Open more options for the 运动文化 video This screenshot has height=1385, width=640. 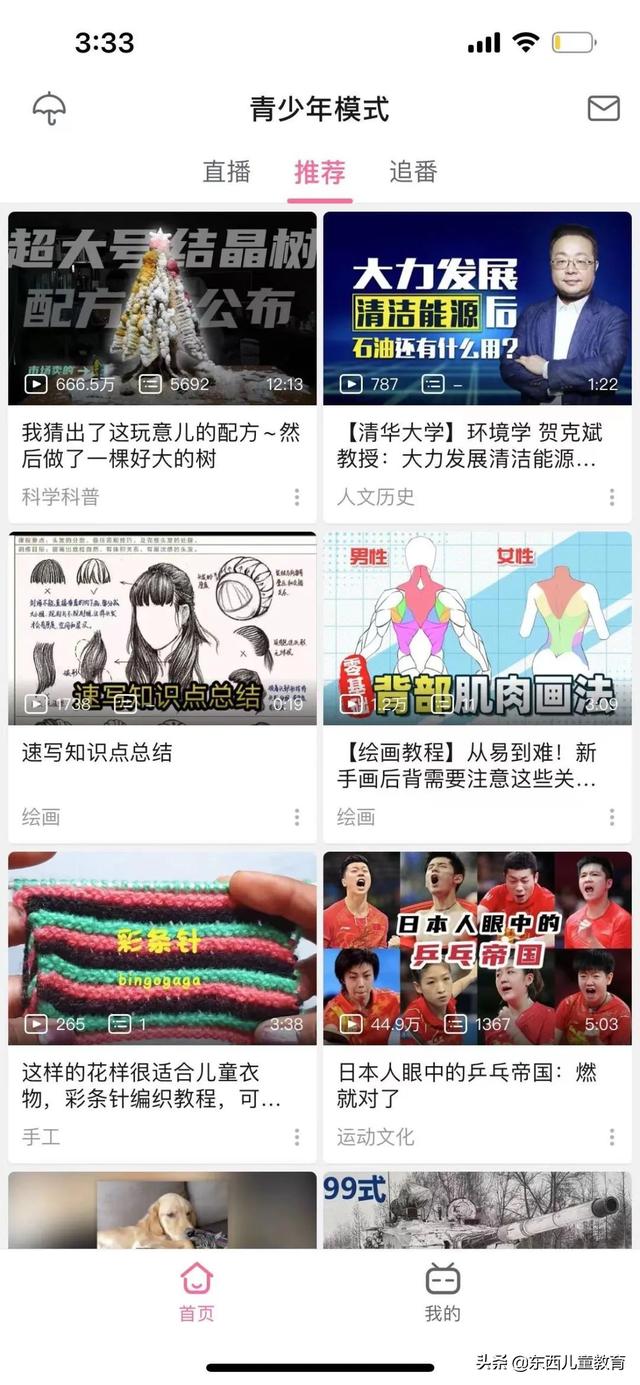pyautogui.click(x=612, y=1137)
